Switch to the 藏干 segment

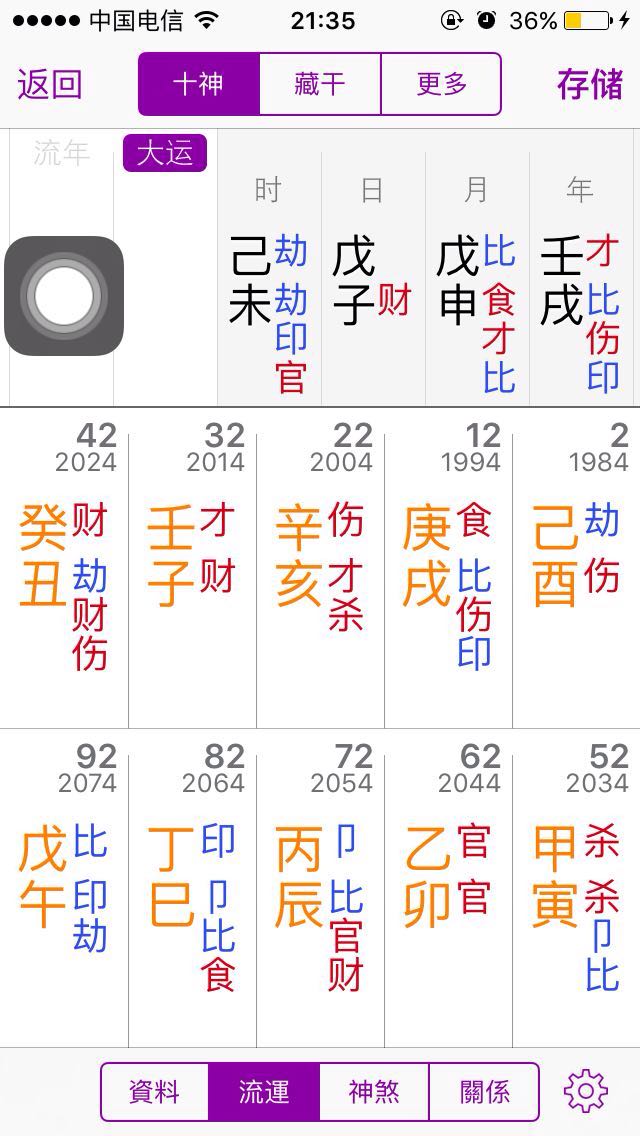[320, 84]
